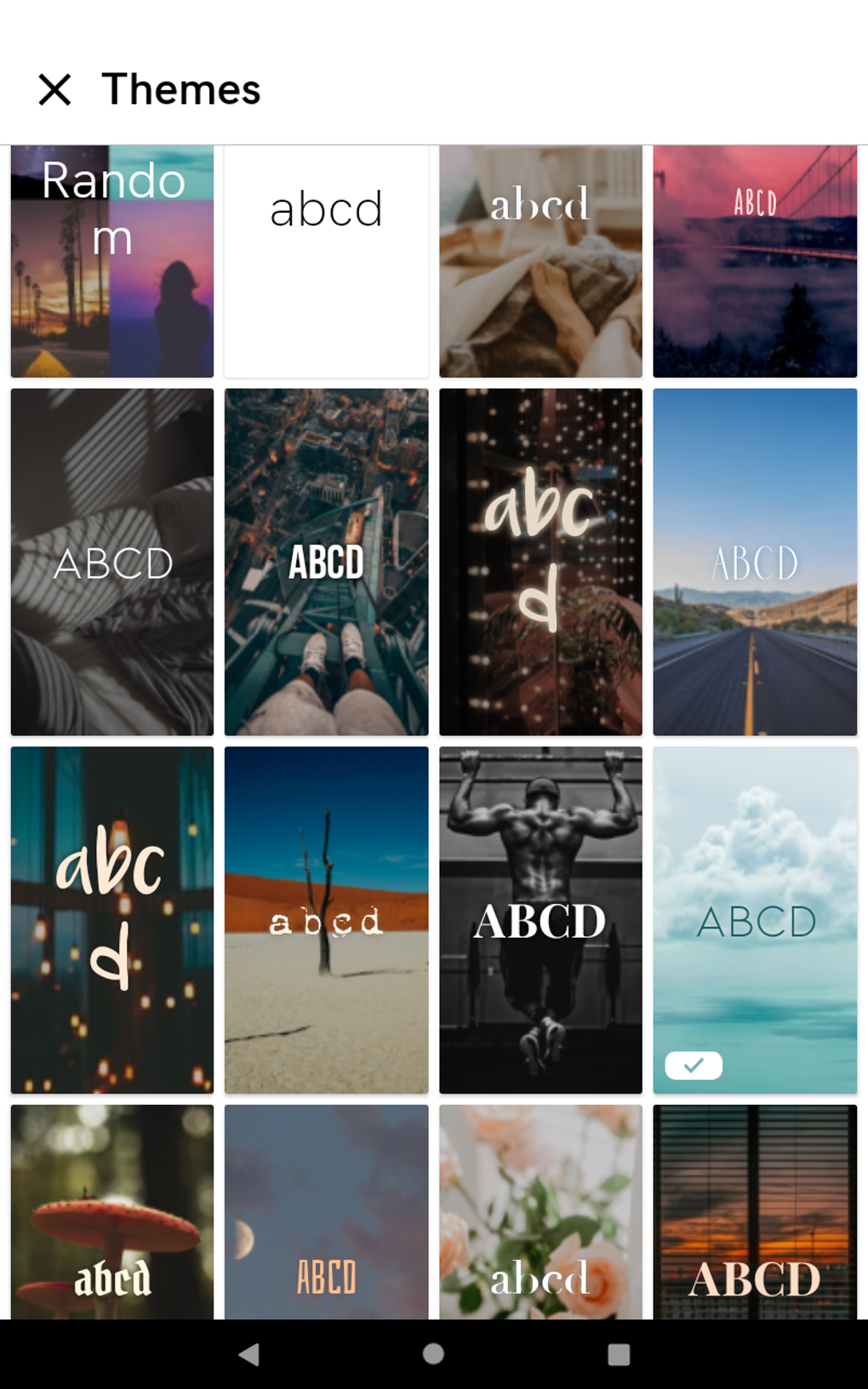
Task: Pick the desert highway road theme
Action: (755, 562)
